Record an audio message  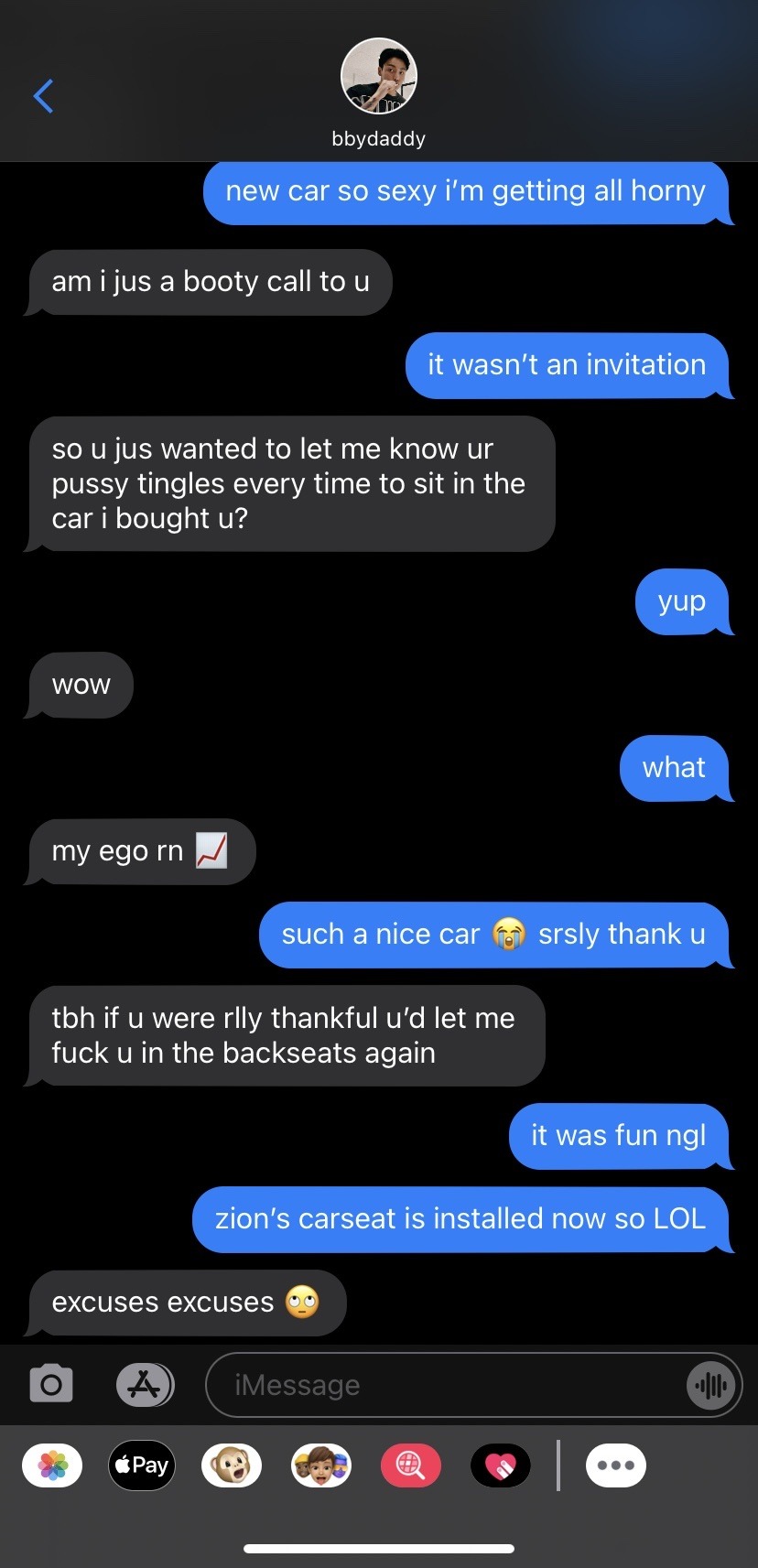pos(710,1385)
